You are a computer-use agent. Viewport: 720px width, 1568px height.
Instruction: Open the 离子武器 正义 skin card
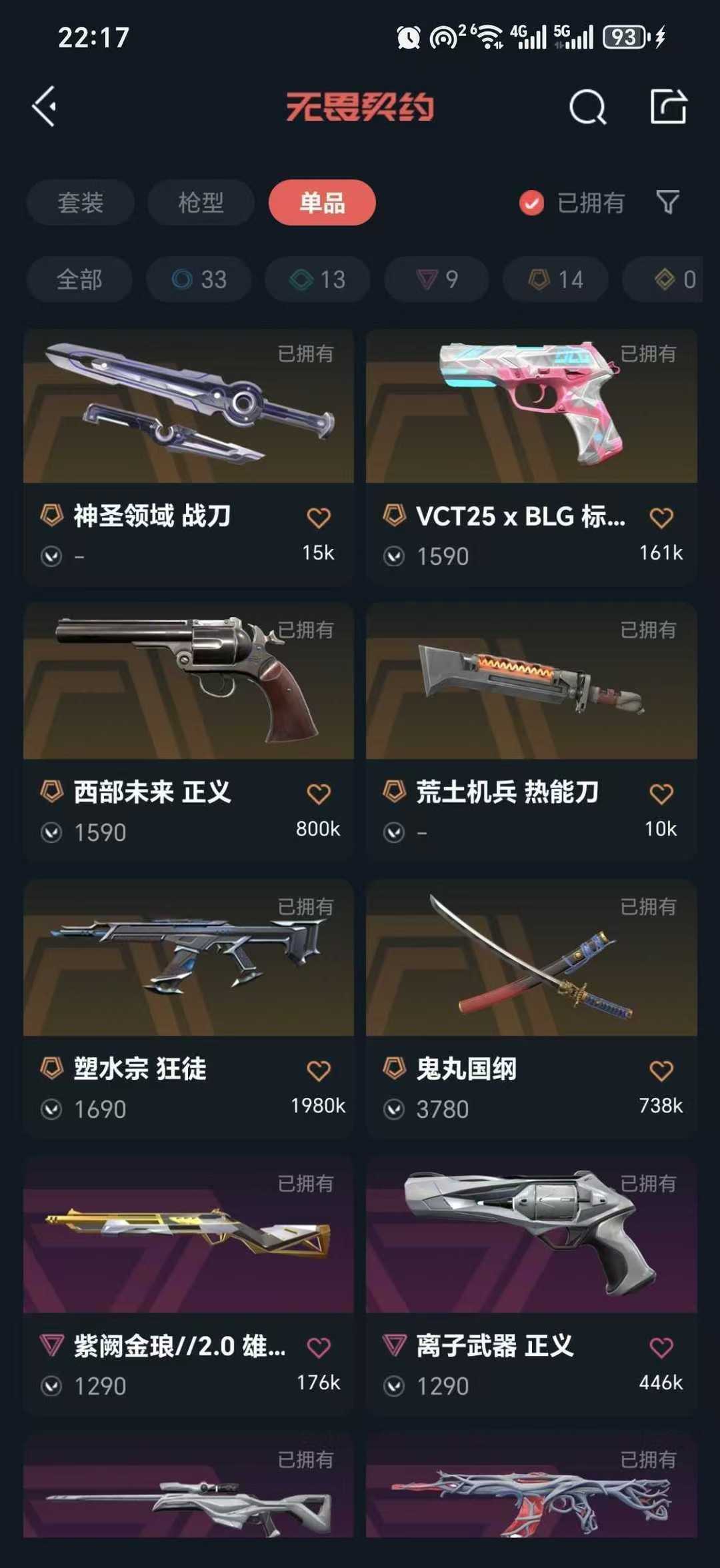coord(531,1286)
